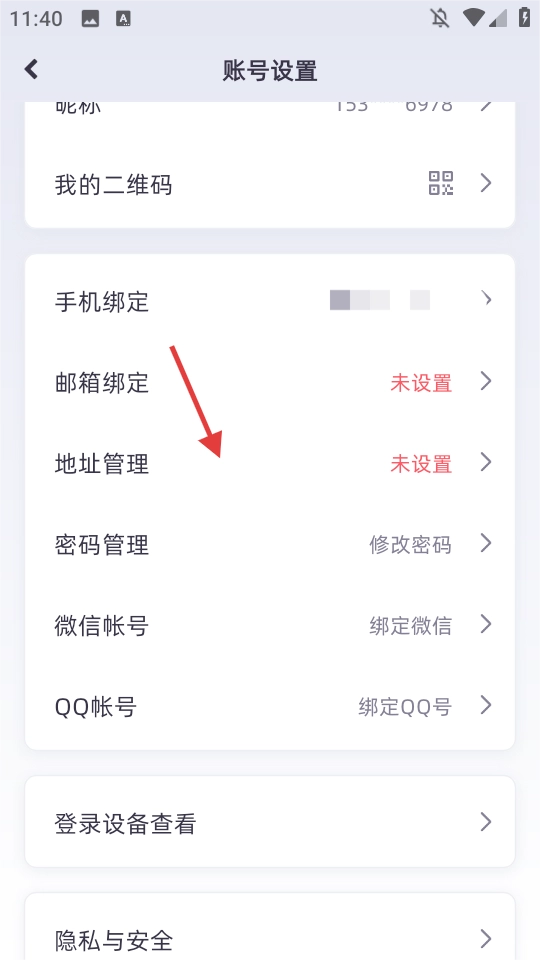Screen dimensions: 540x960
Task: Open 地址管理 row
Action: click(270, 463)
